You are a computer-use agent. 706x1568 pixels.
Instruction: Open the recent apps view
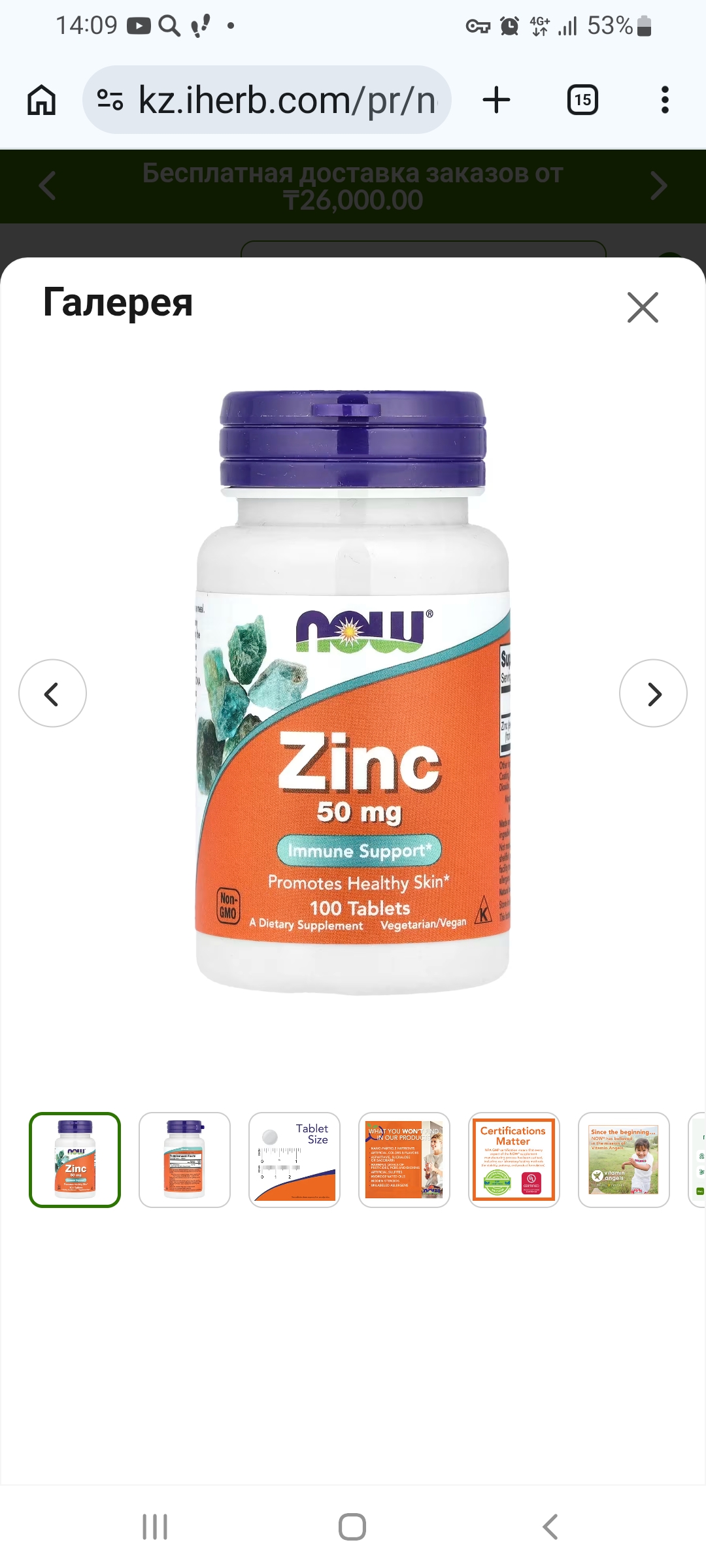tap(155, 1527)
